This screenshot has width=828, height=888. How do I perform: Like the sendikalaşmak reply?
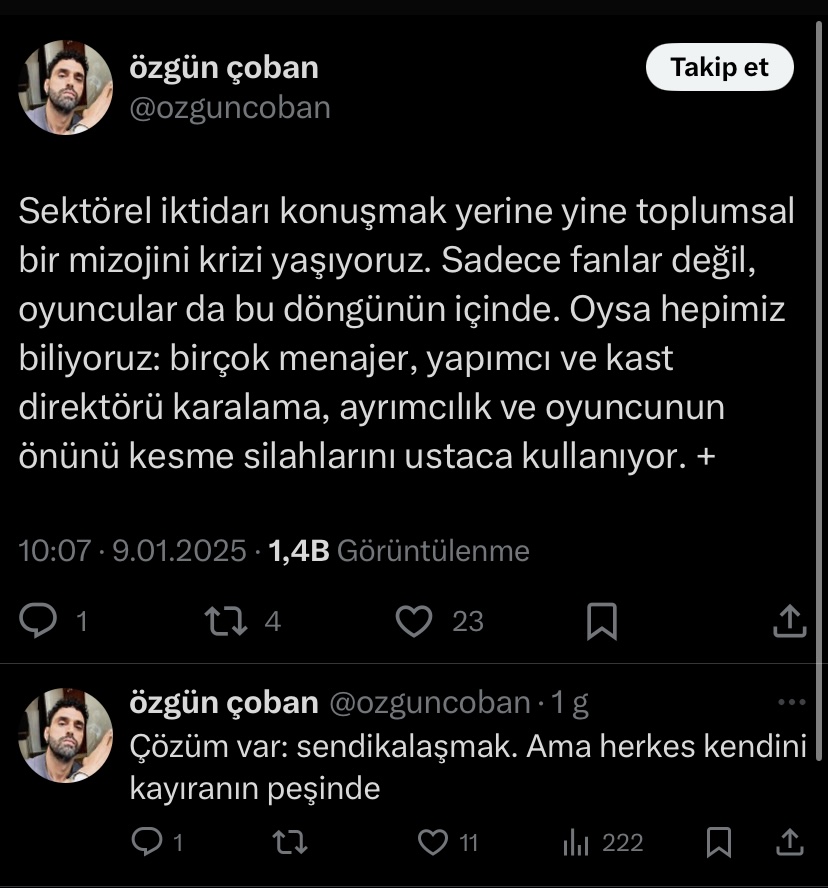(433, 843)
